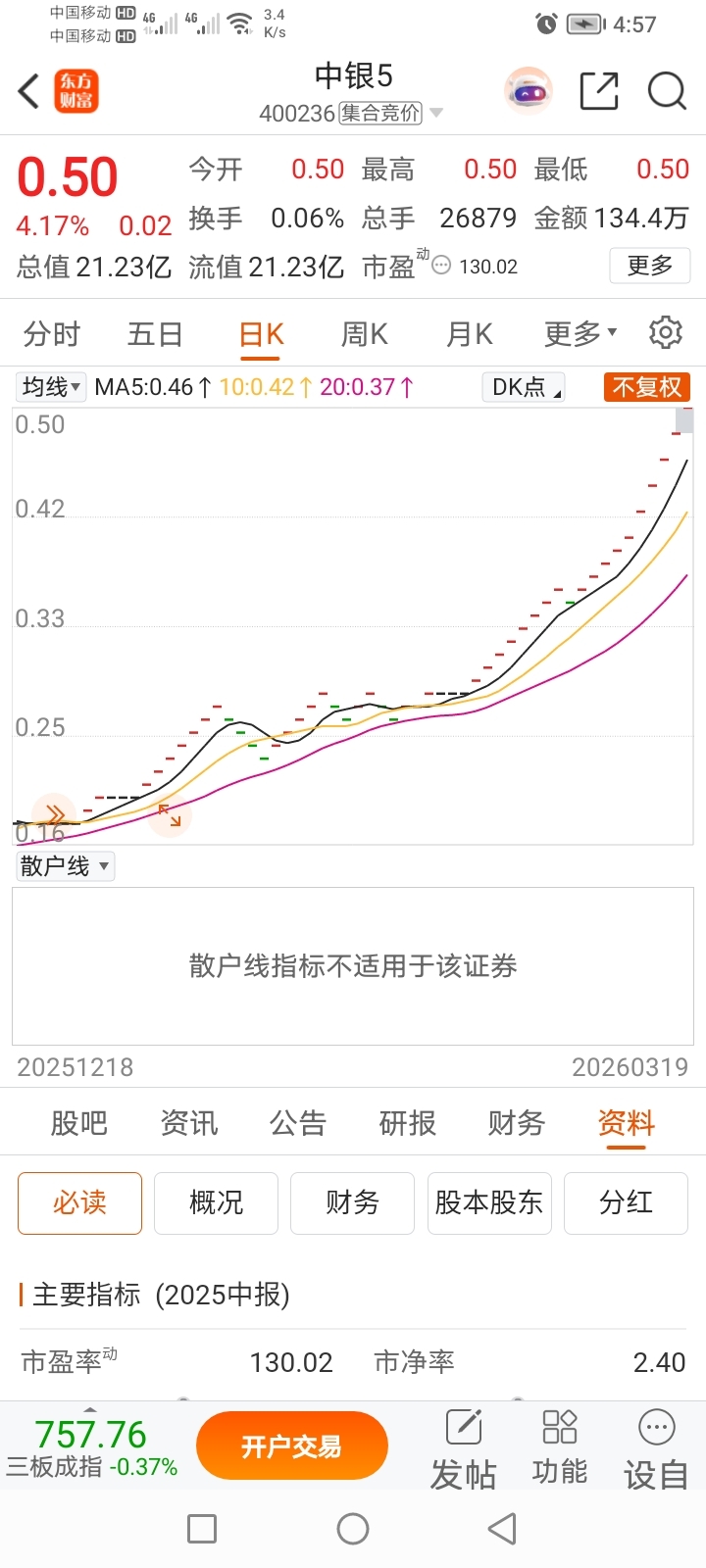Open the 研报 tab
The height and width of the screenshot is (1568, 706).
(407, 1123)
